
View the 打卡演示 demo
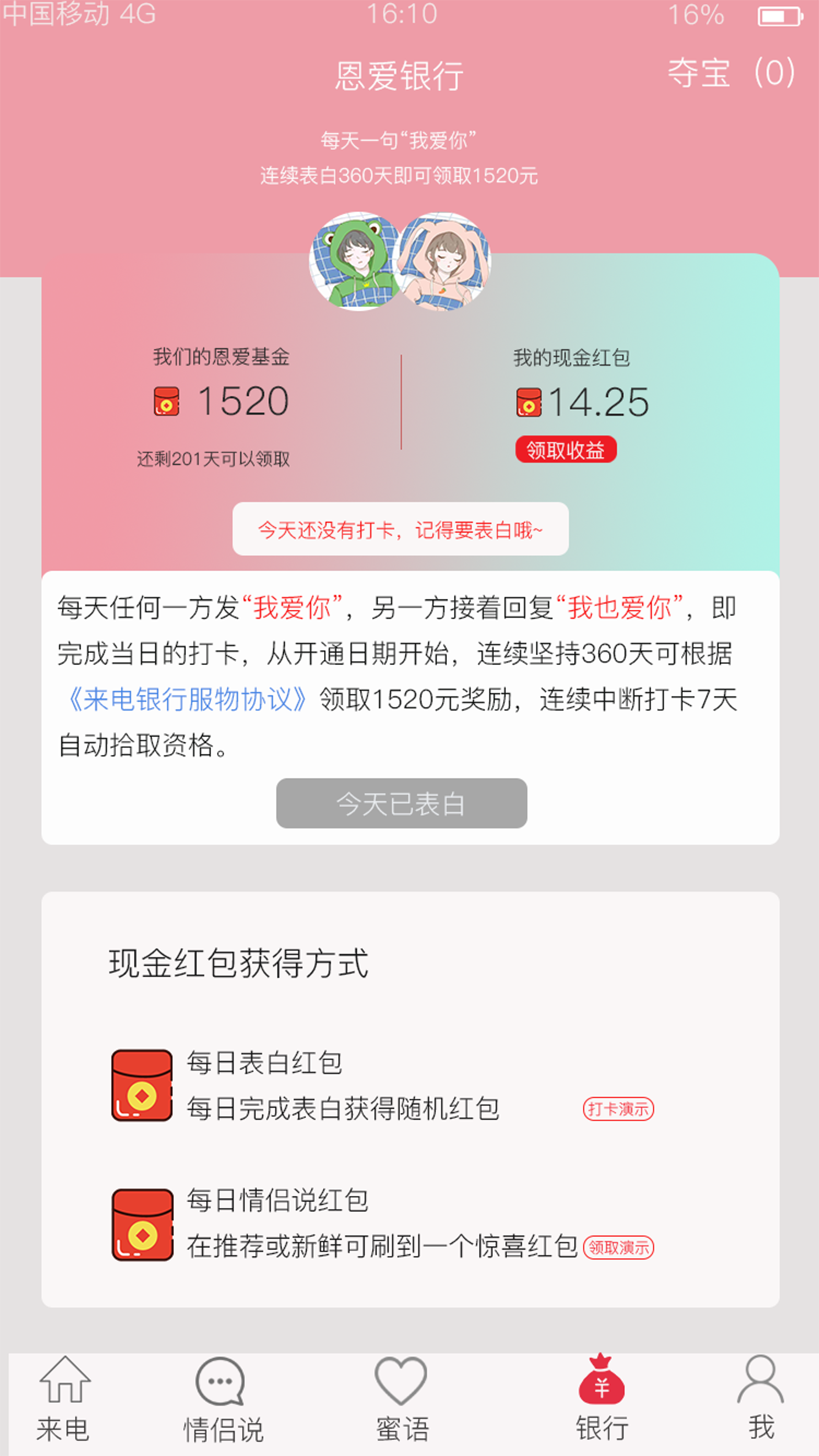(618, 1109)
